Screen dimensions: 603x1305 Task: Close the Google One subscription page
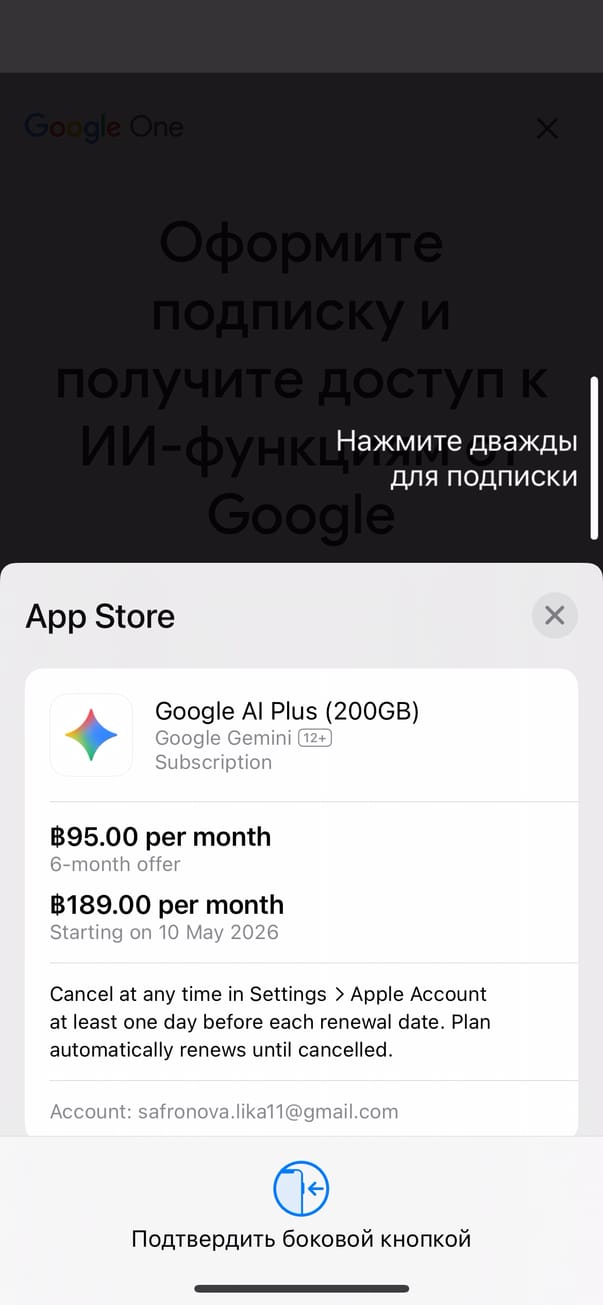click(x=547, y=128)
